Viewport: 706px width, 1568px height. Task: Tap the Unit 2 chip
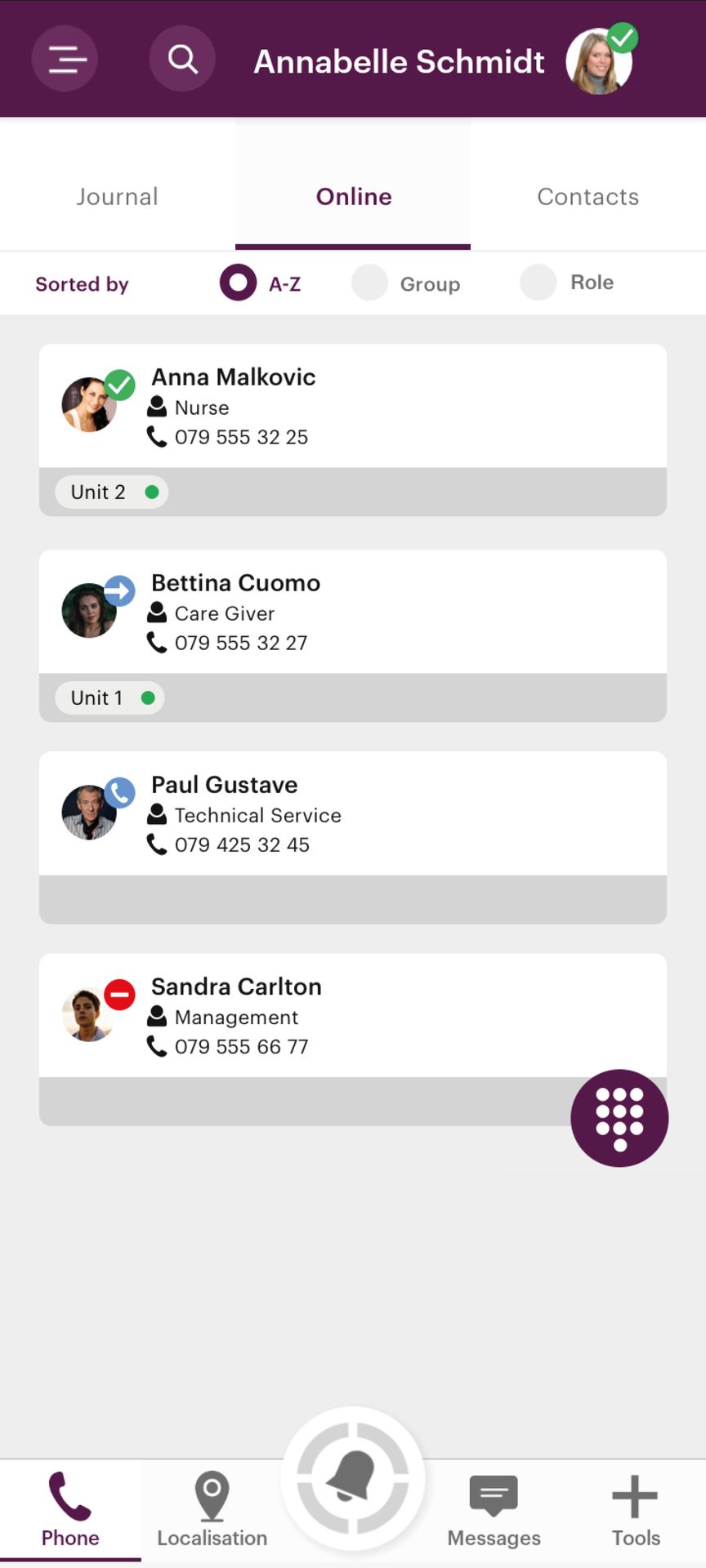111,492
